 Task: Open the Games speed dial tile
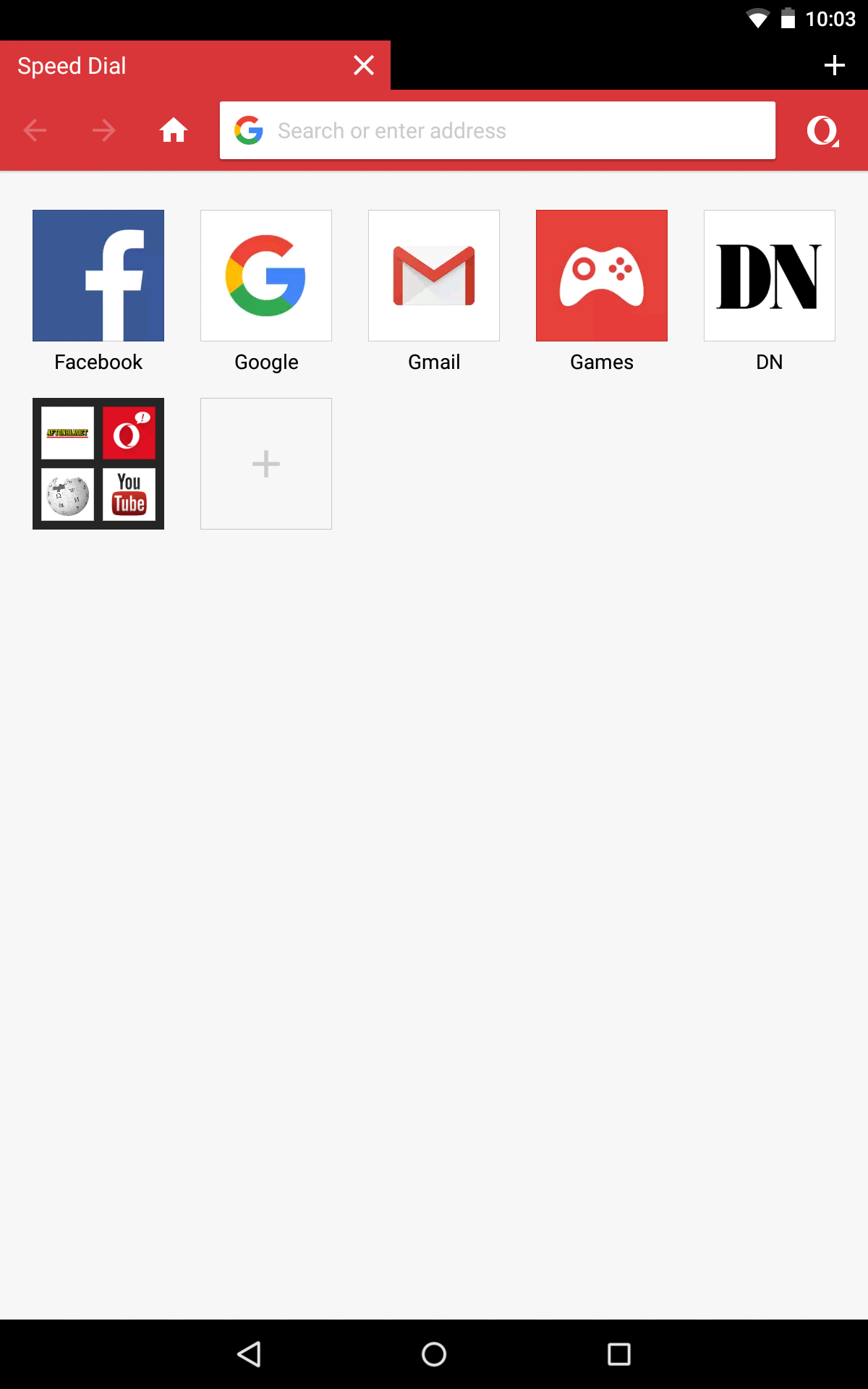pyautogui.click(x=601, y=275)
